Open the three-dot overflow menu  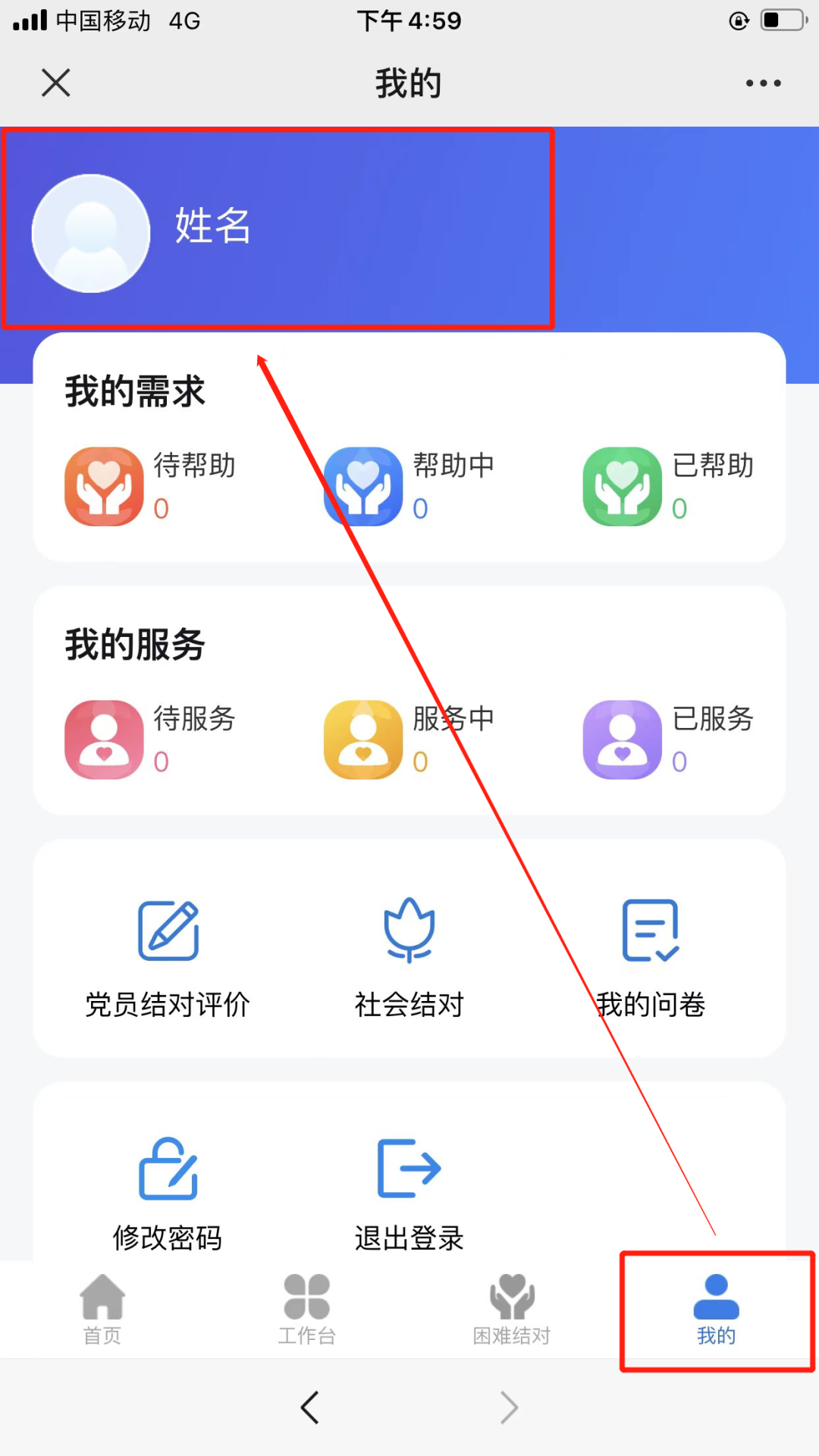[x=763, y=83]
